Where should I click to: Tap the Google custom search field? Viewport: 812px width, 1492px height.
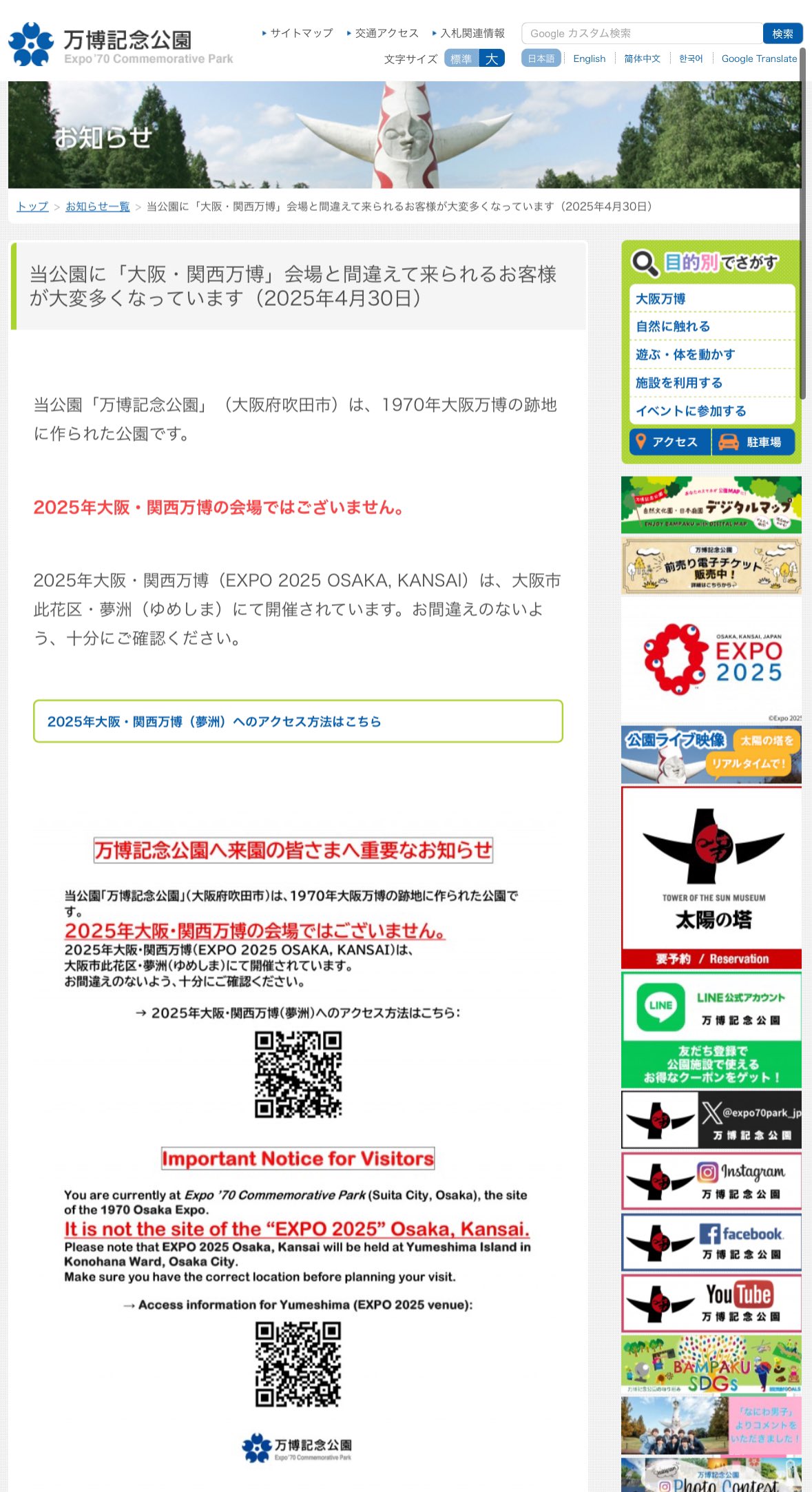click(x=641, y=33)
